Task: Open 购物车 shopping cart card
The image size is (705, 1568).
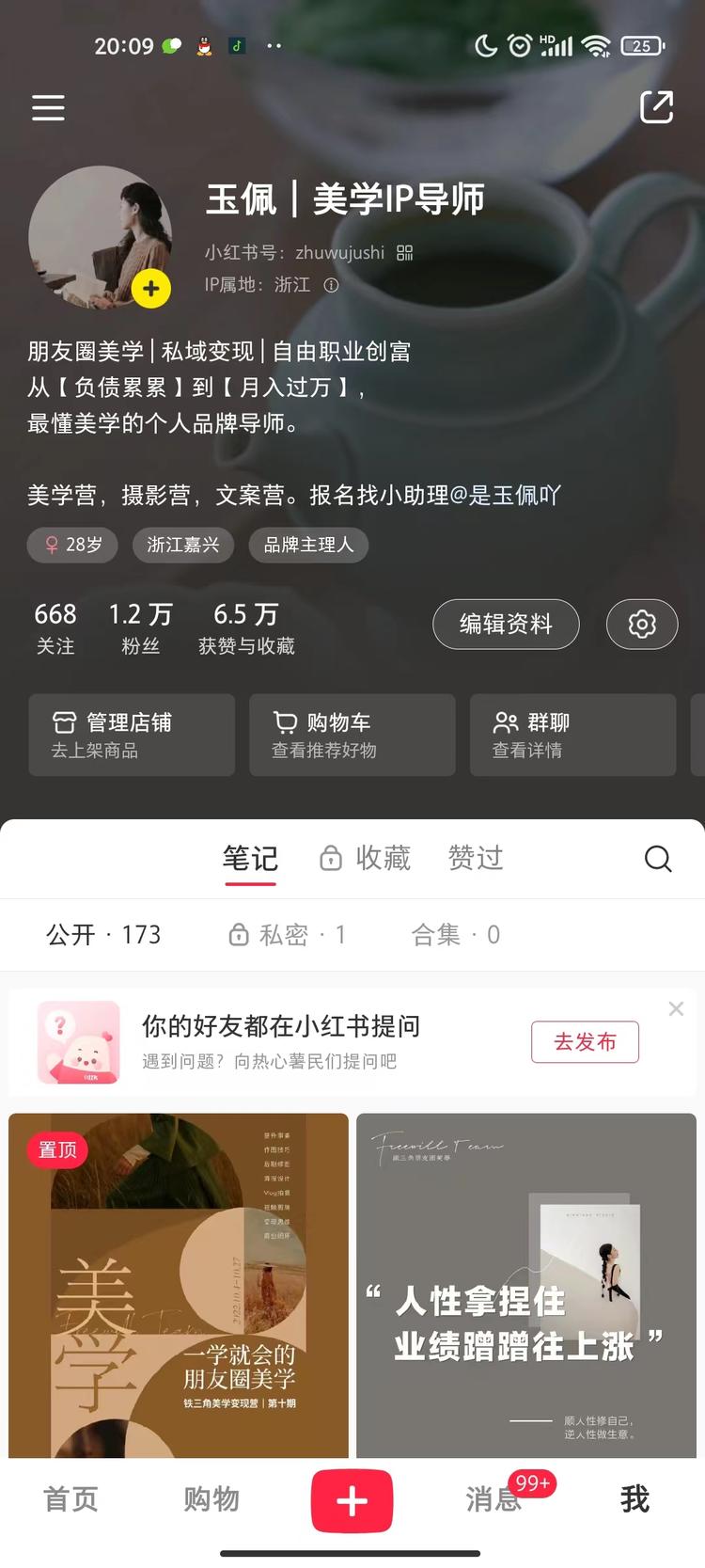Action: click(352, 735)
